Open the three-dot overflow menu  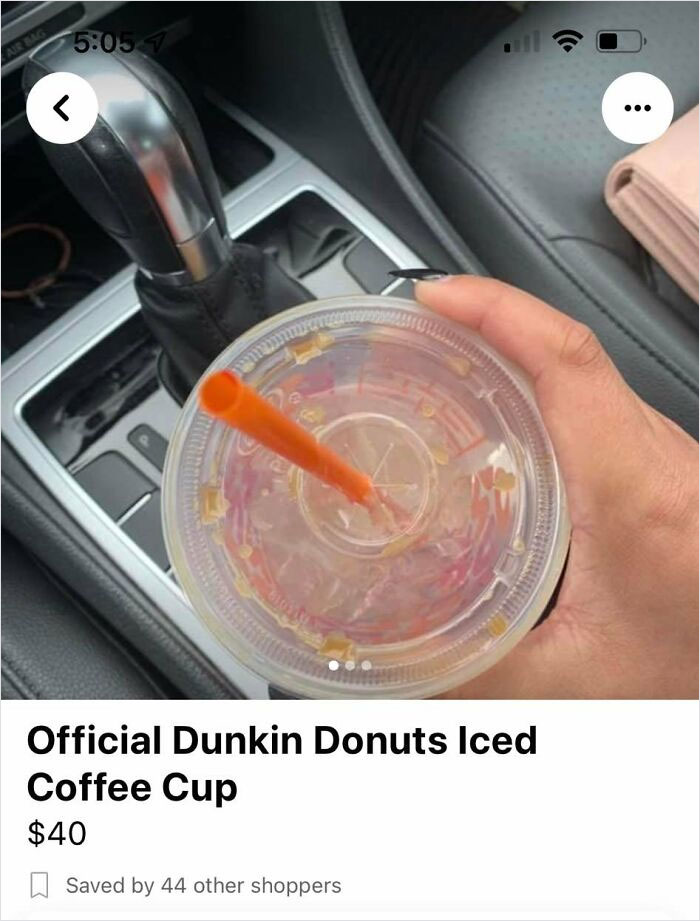click(638, 108)
